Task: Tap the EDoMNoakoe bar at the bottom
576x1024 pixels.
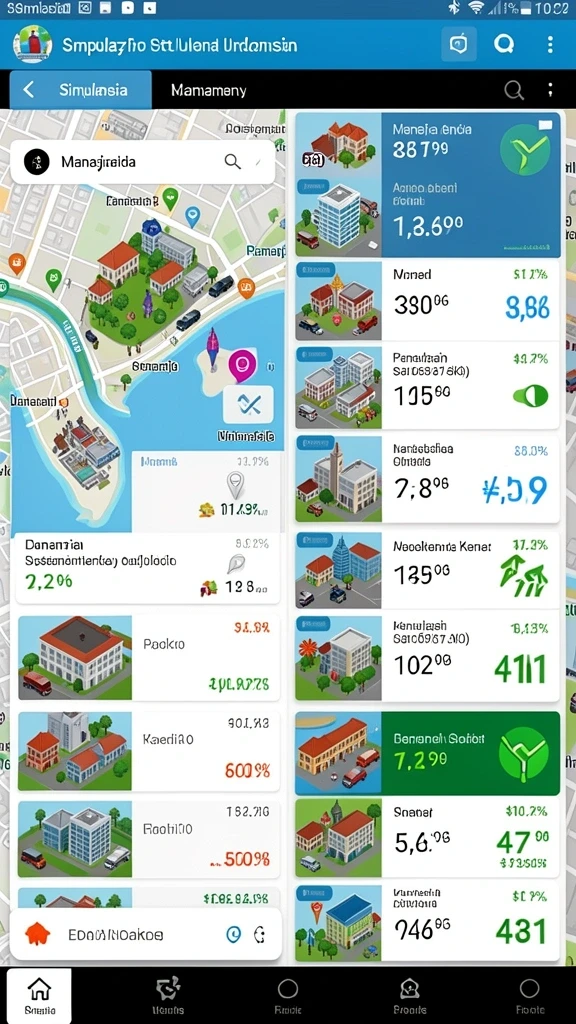Action: coord(146,935)
